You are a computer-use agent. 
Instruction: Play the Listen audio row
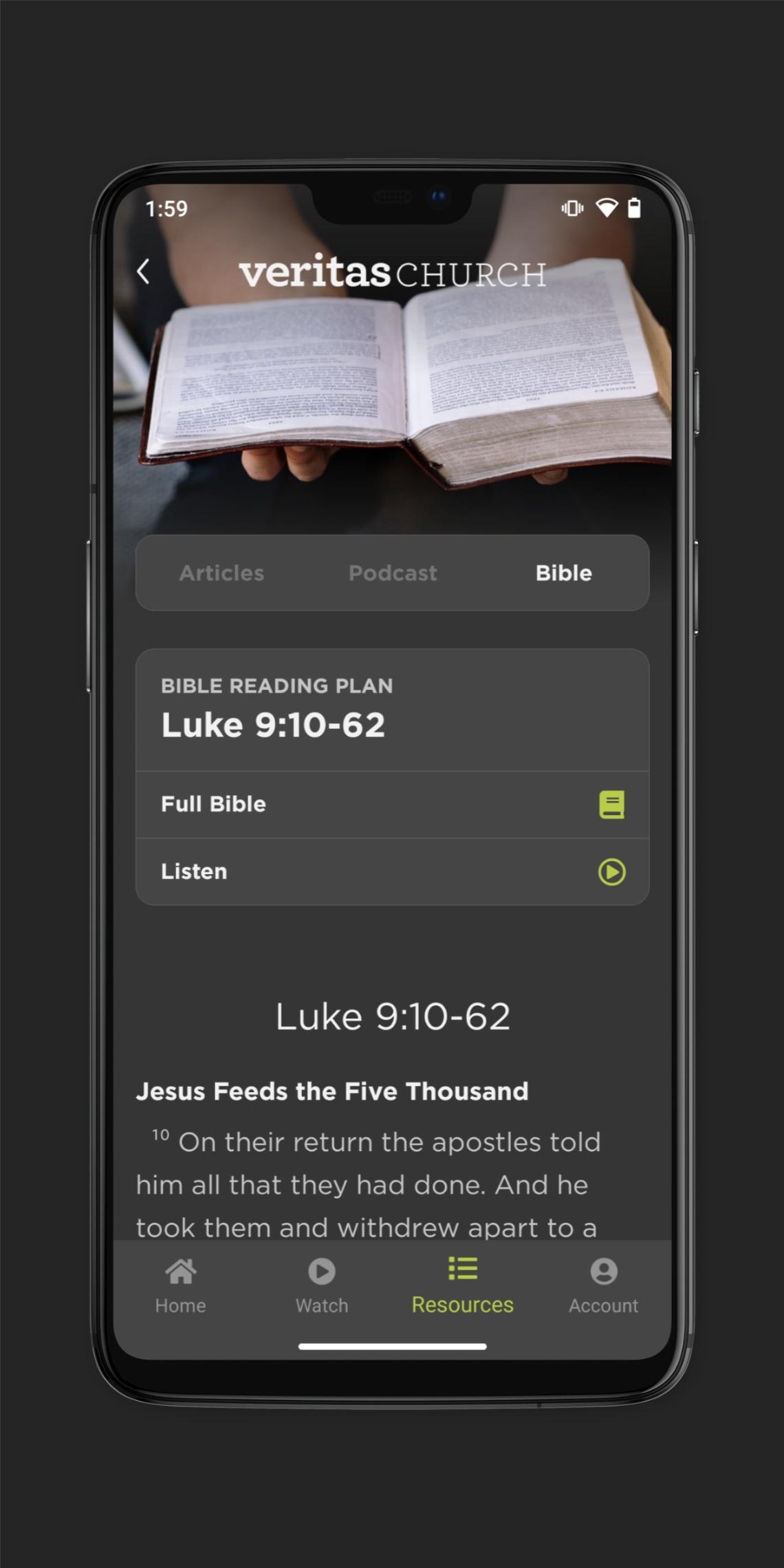(x=393, y=871)
